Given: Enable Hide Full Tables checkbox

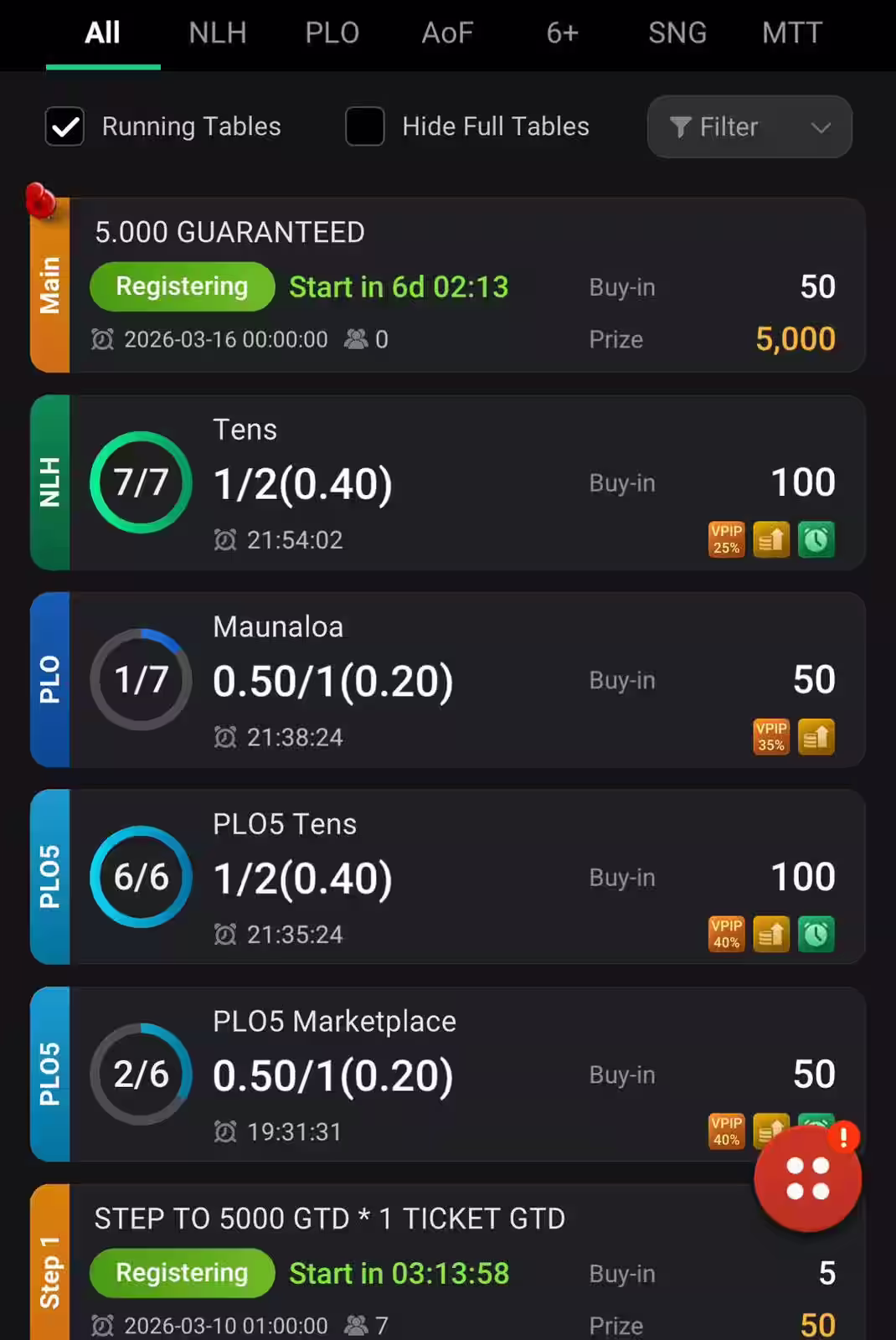Looking at the screenshot, I should click(x=365, y=126).
